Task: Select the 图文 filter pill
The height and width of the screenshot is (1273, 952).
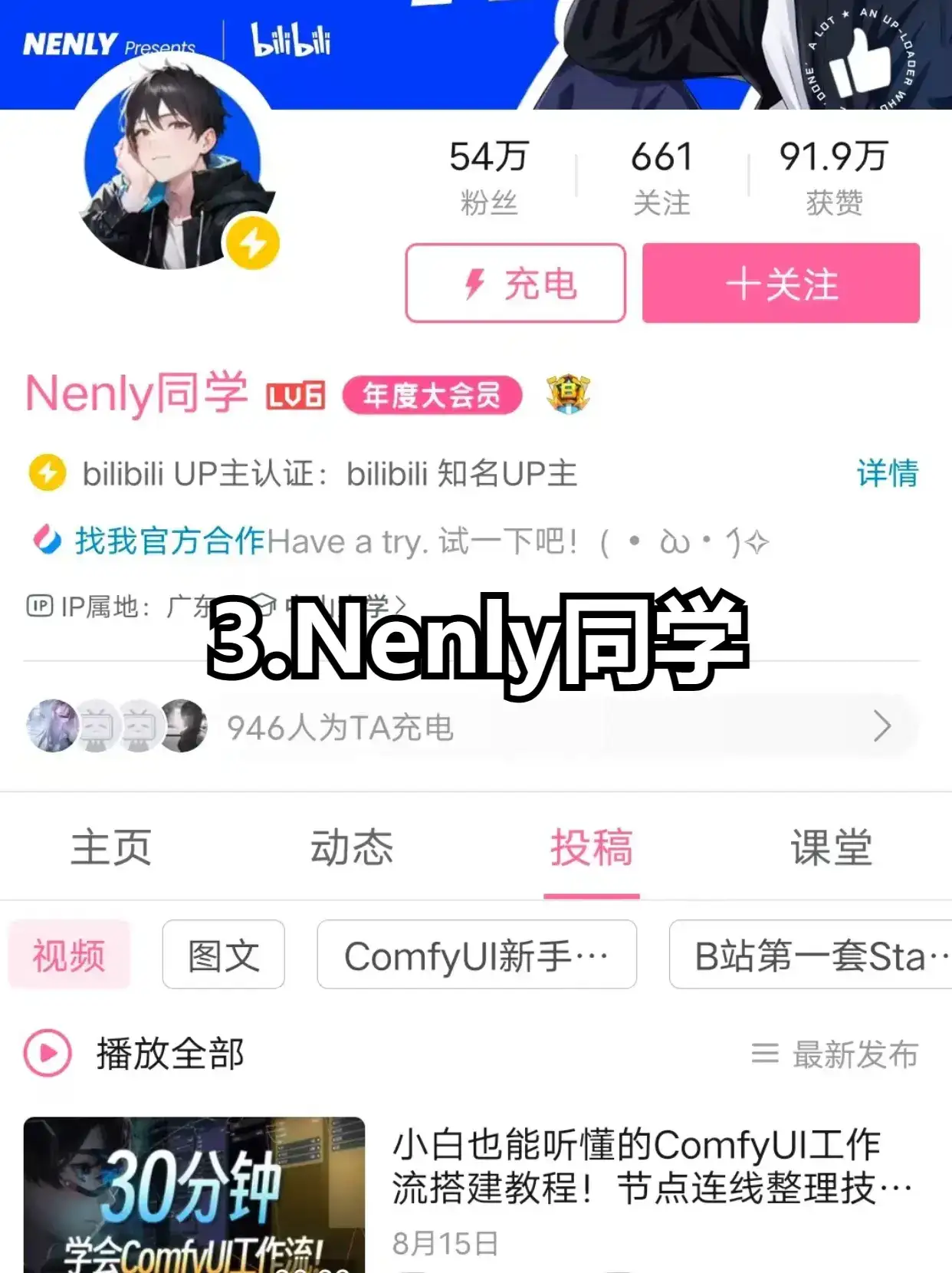Action: 222,955
